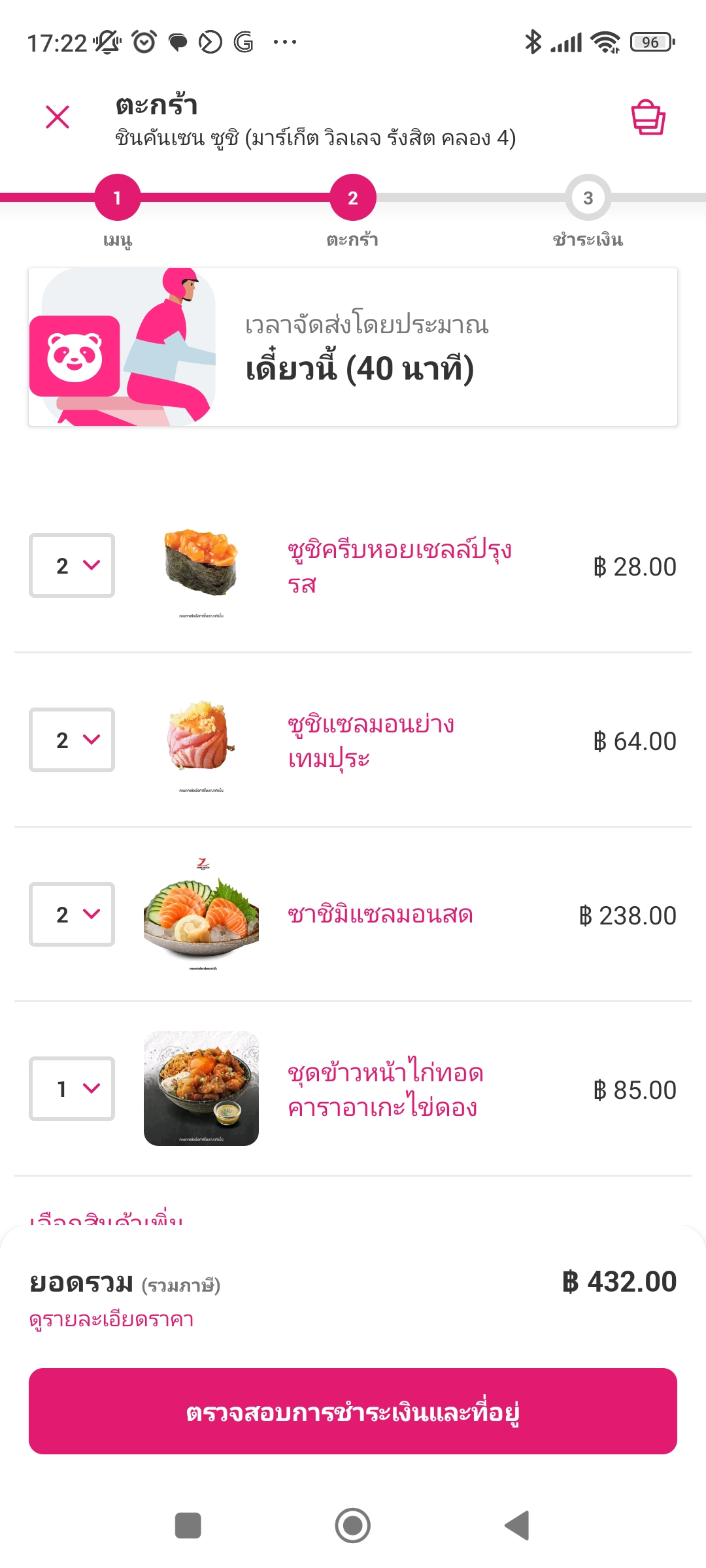Screen dimensions: 706x1568
Task: Open the basket icon in the header
Action: click(647, 118)
